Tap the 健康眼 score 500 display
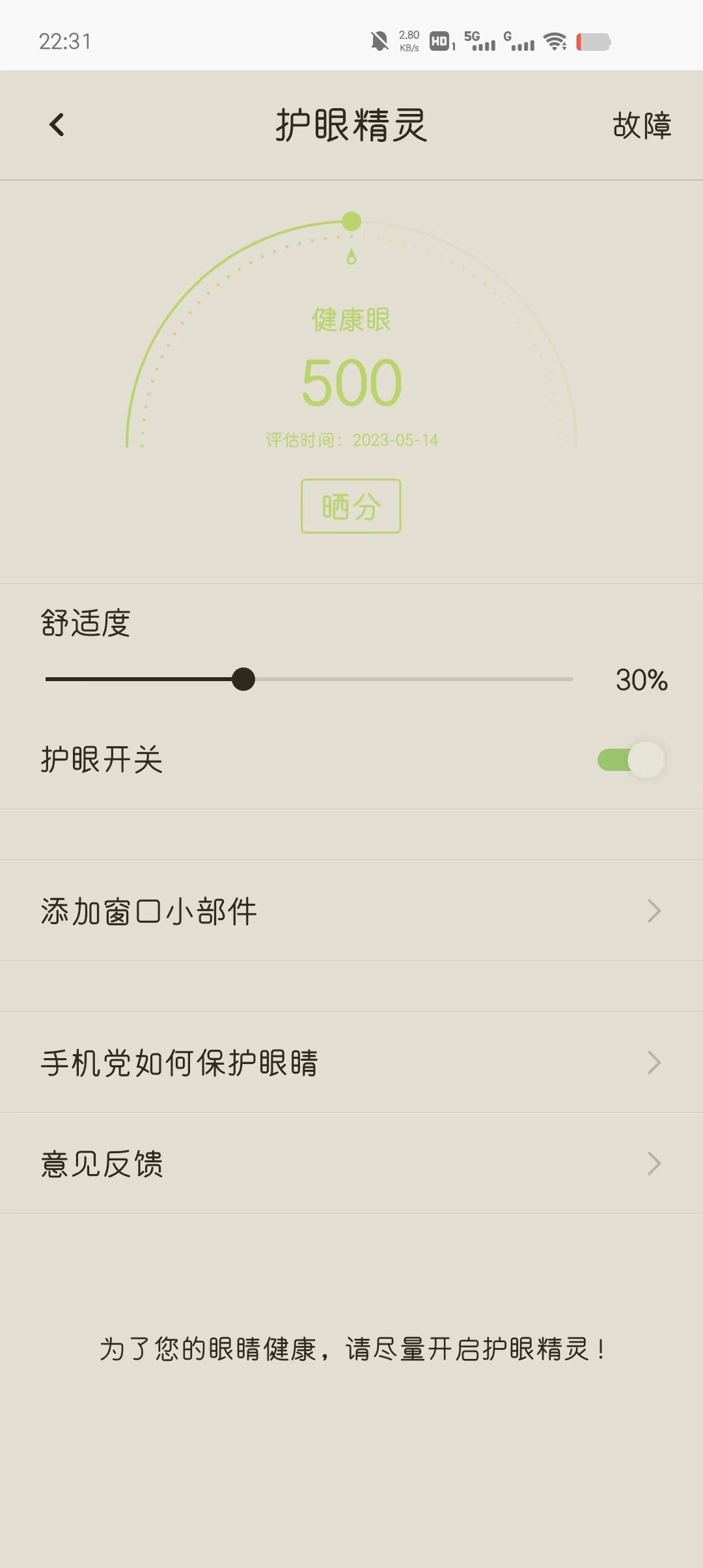The image size is (703, 1568). [351, 381]
